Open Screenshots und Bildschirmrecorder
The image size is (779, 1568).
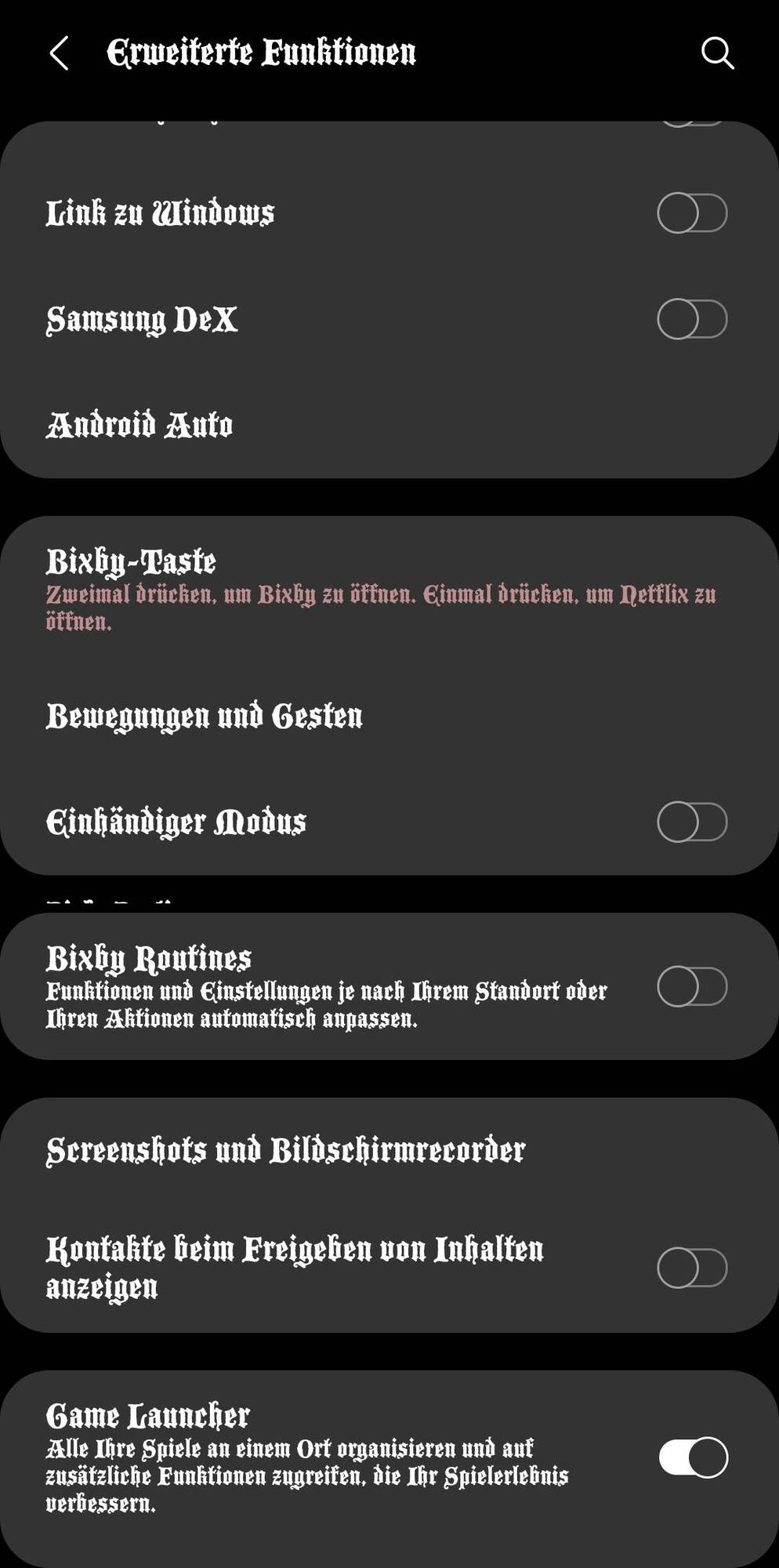click(285, 1150)
